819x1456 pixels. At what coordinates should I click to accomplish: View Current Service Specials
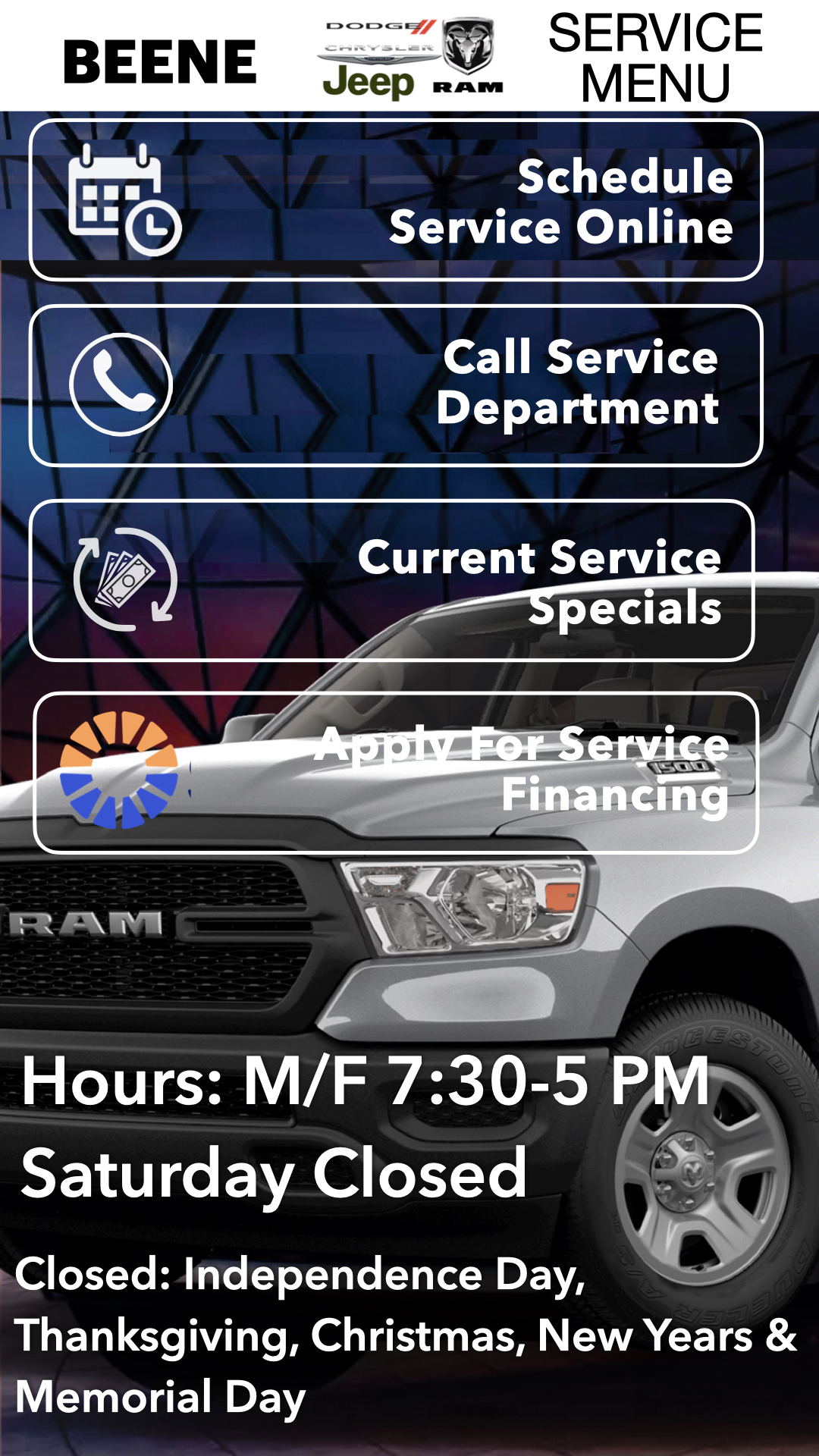(x=392, y=581)
